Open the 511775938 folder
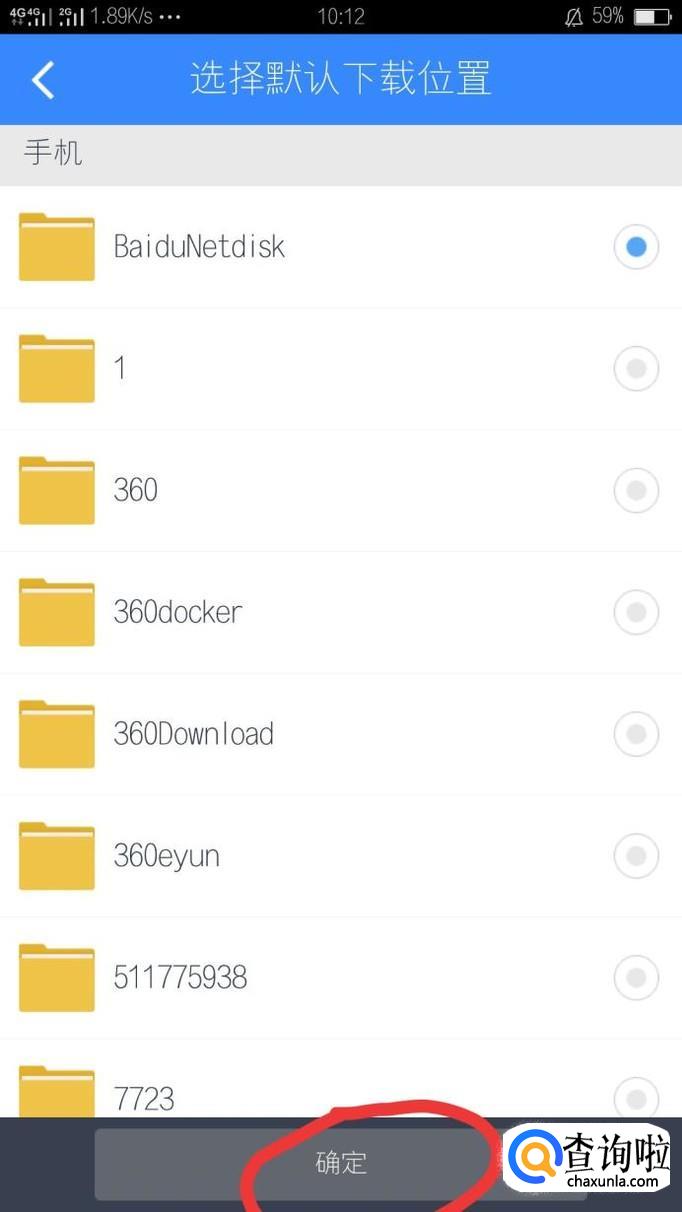The width and height of the screenshot is (682, 1212). tap(180, 977)
